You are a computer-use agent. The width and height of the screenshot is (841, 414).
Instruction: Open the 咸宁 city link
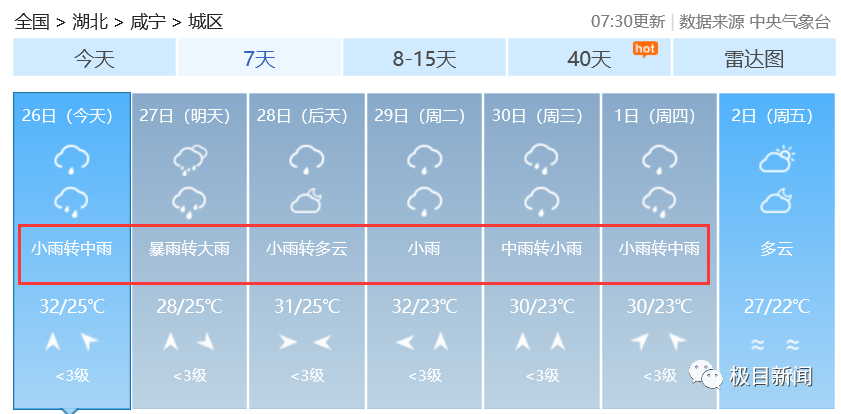point(149,21)
